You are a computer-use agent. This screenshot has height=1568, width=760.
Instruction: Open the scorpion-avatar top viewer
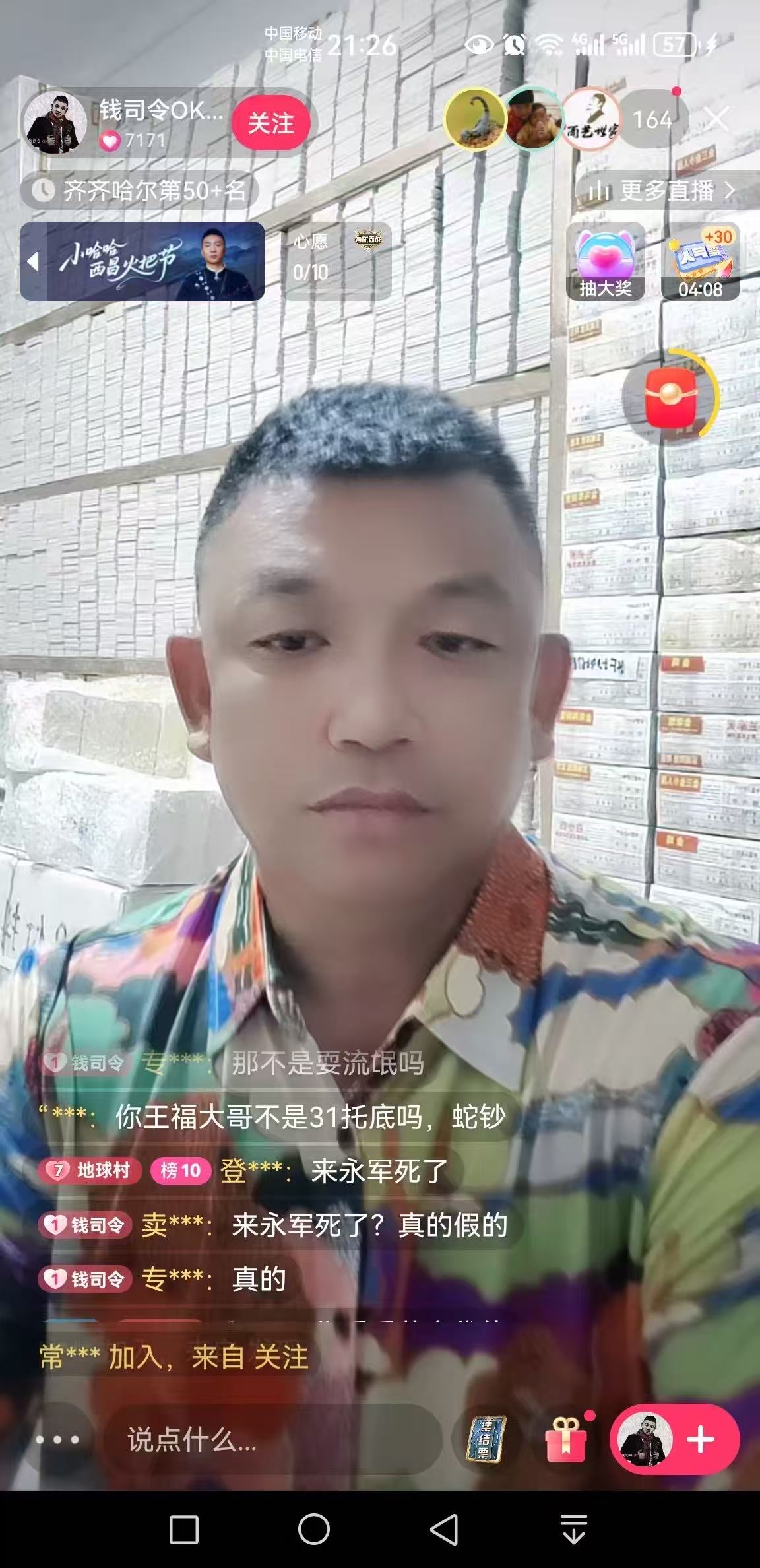tap(475, 119)
